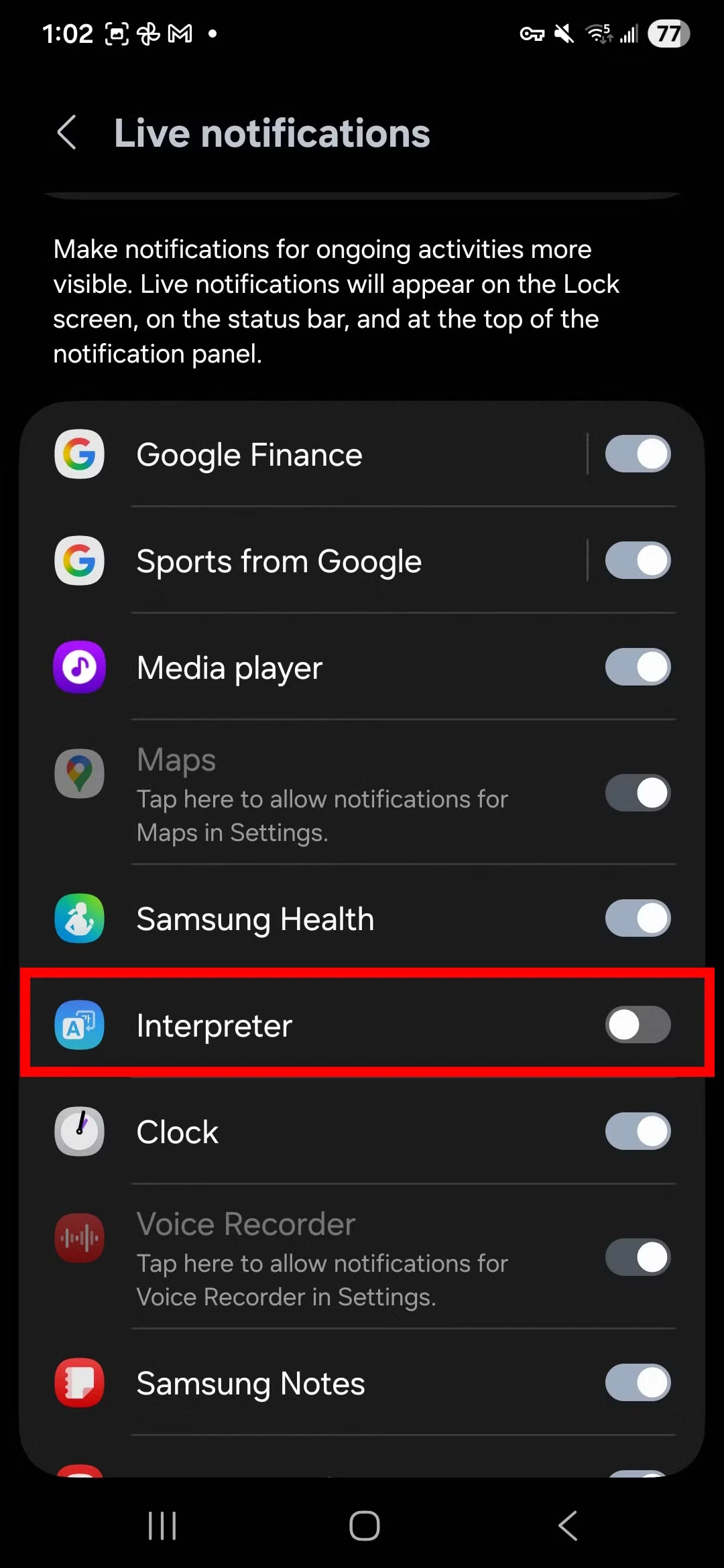724x1568 pixels.
Task: Enable live notifications for Interpreter
Action: pyautogui.click(x=638, y=1025)
